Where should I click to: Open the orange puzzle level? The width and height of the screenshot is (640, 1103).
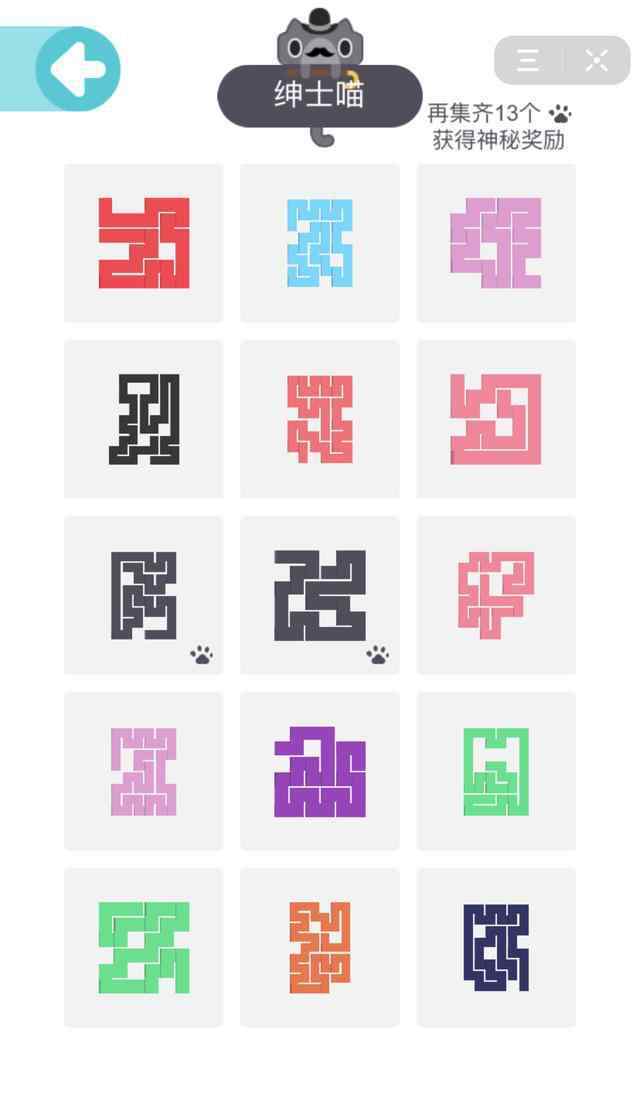319,948
